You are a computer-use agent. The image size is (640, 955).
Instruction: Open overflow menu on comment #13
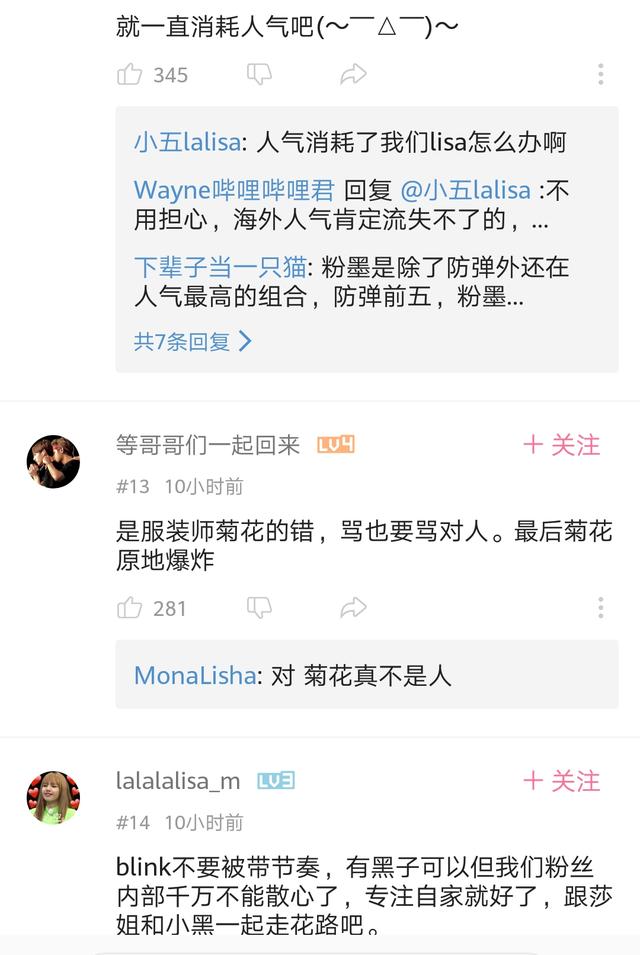click(x=600, y=608)
